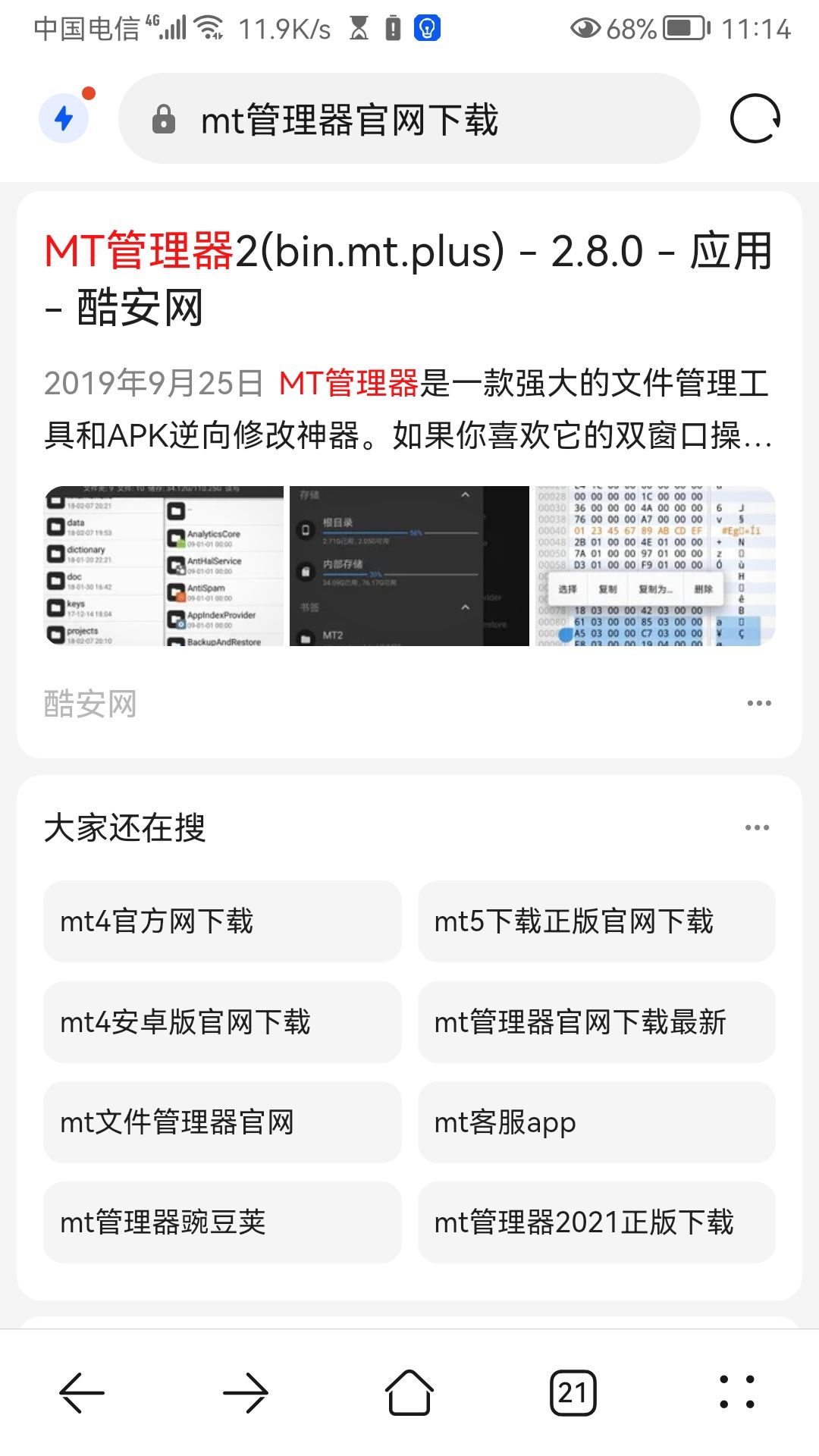Search for mt4官方网下载
Screen dimensions: 819x1456
[222, 921]
